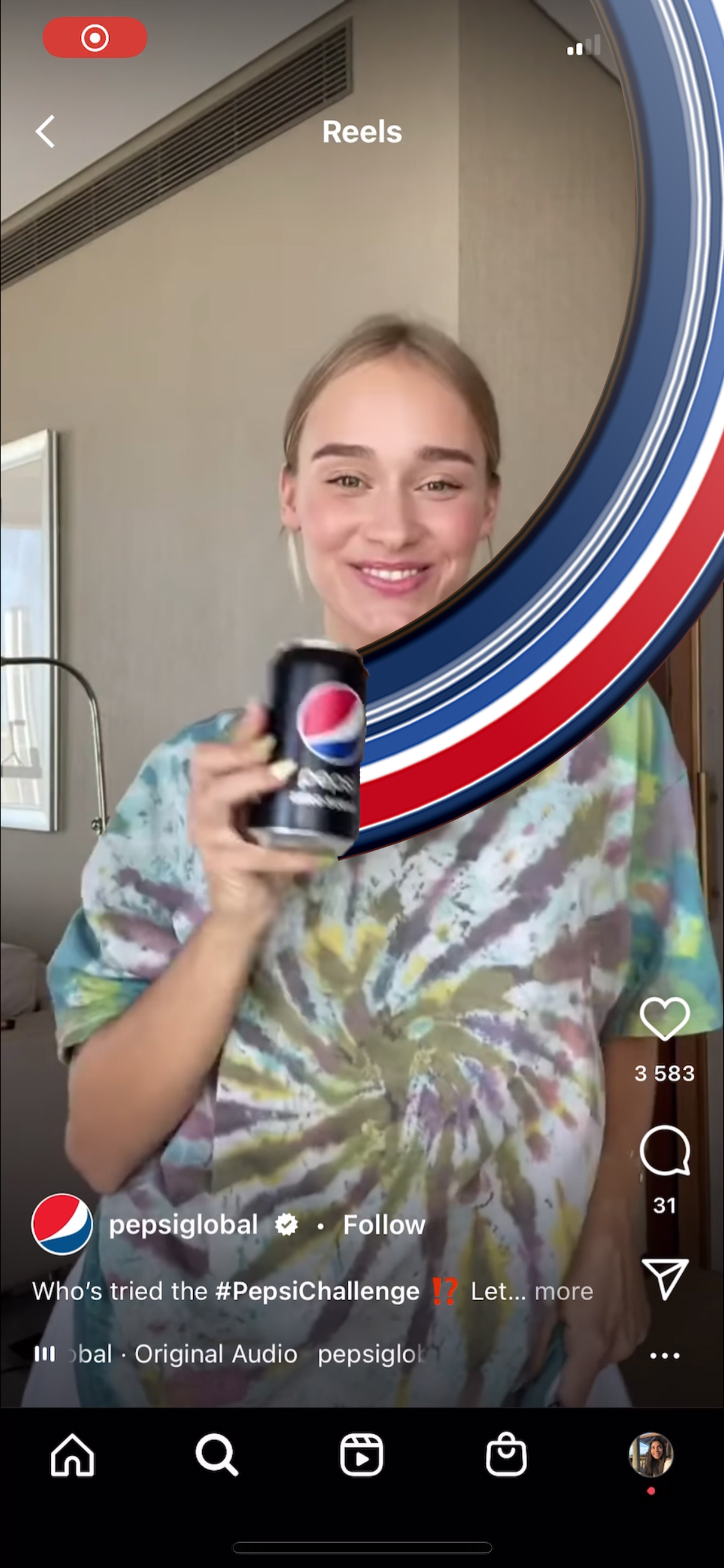
Task: Follow the pepsiglobal account
Action: (384, 1225)
